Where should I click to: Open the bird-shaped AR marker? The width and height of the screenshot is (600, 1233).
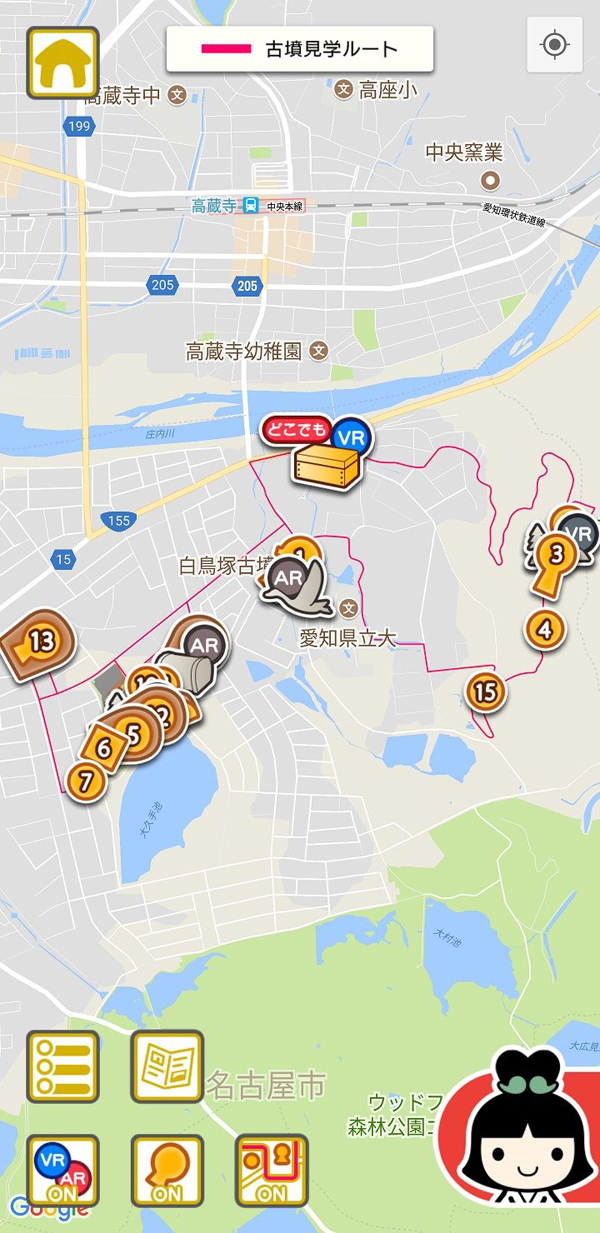(x=297, y=588)
